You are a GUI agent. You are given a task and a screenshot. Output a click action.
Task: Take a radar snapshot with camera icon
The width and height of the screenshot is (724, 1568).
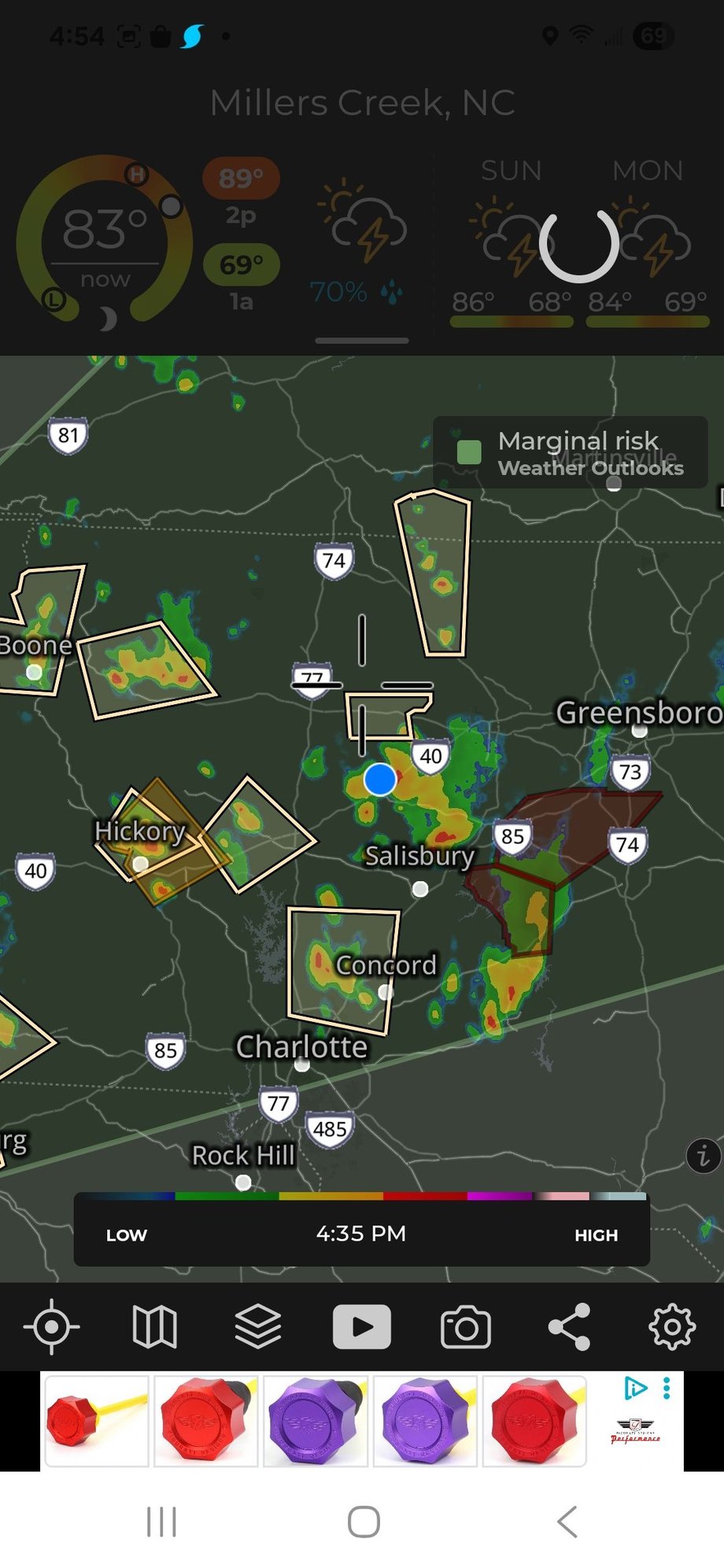(465, 1326)
